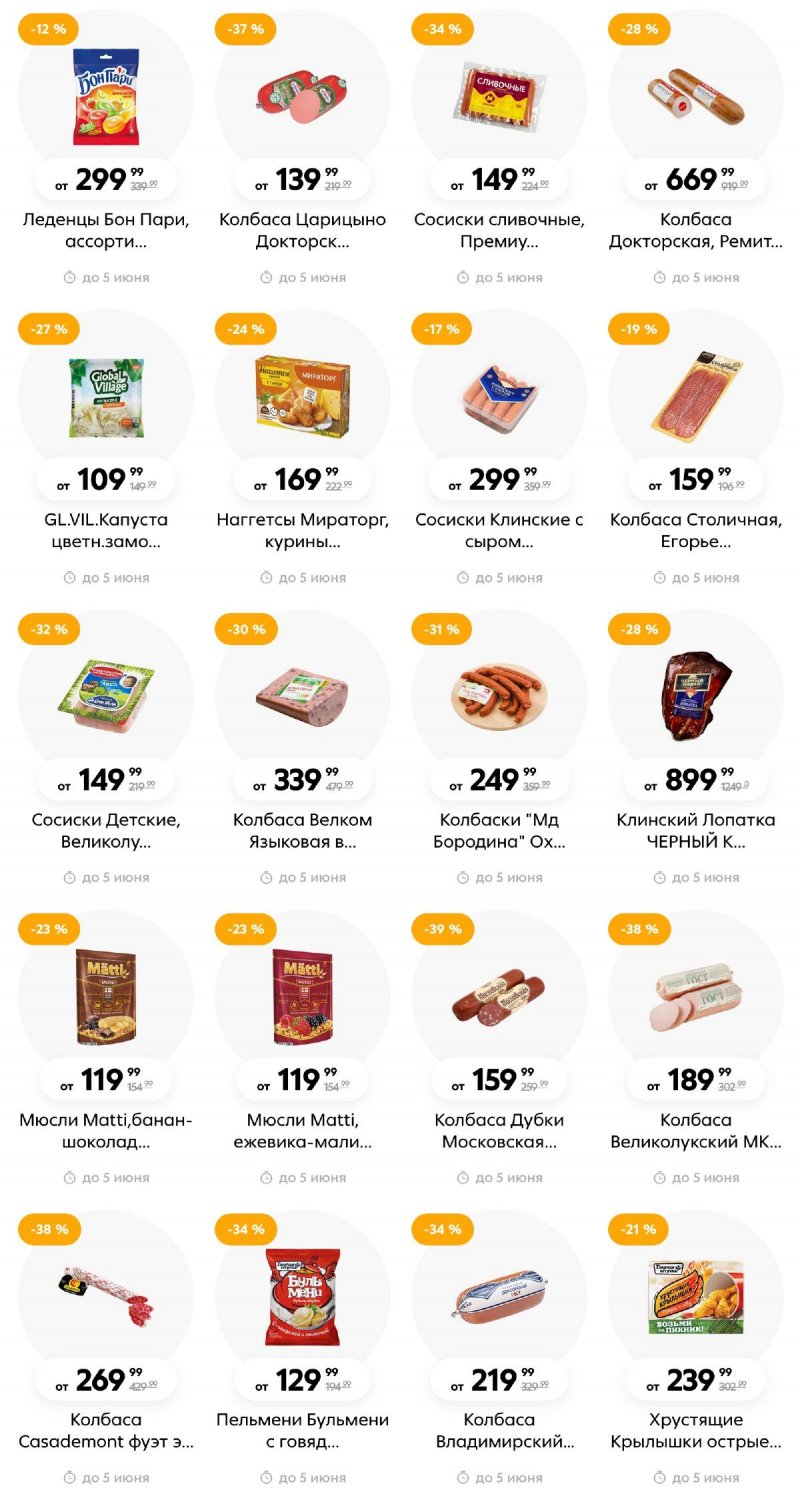The height and width of the screenshot is (1502, 800).
Task: View Сосиски сливочные Премиум offer
Action: [499, 98]
